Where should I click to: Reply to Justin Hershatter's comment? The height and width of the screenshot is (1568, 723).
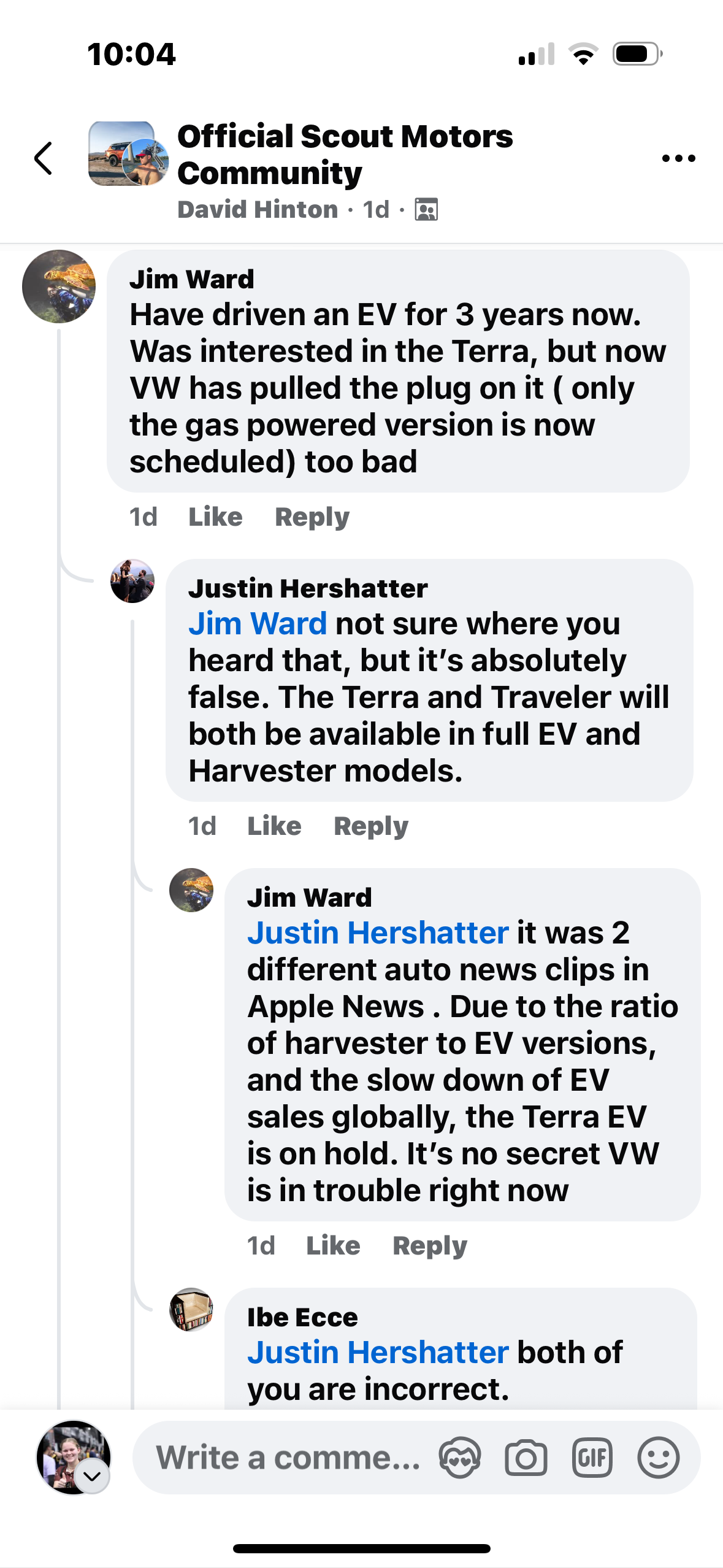tap(370, 826)
